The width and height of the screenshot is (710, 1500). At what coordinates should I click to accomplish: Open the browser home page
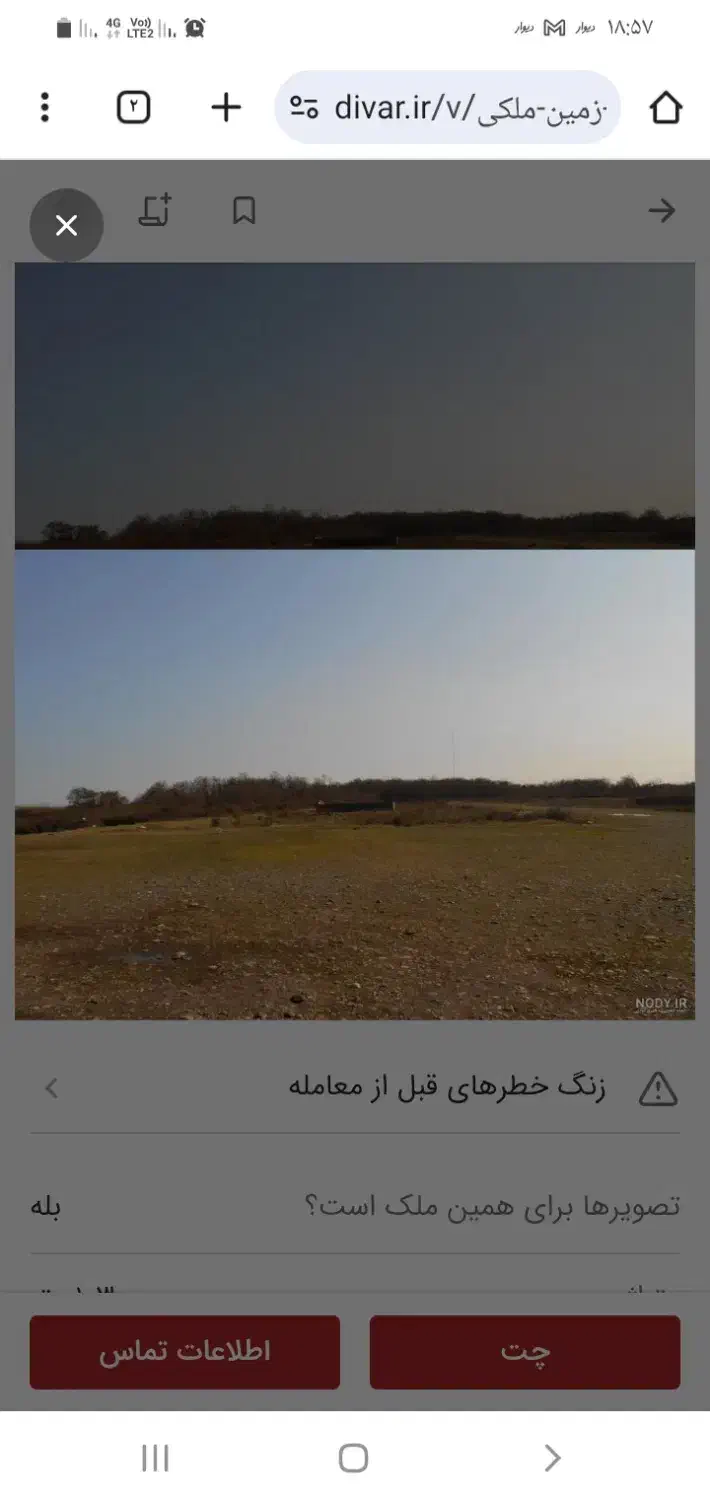pos(666,107)
